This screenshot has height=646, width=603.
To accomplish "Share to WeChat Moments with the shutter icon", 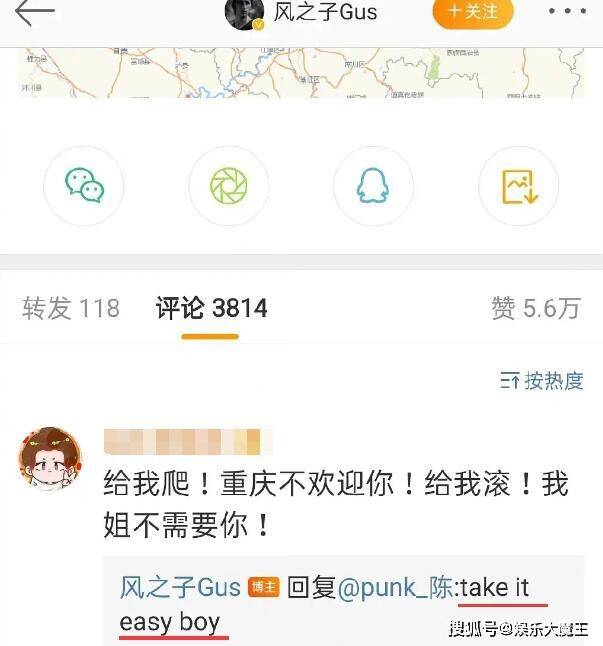I will tap(228, 186).
